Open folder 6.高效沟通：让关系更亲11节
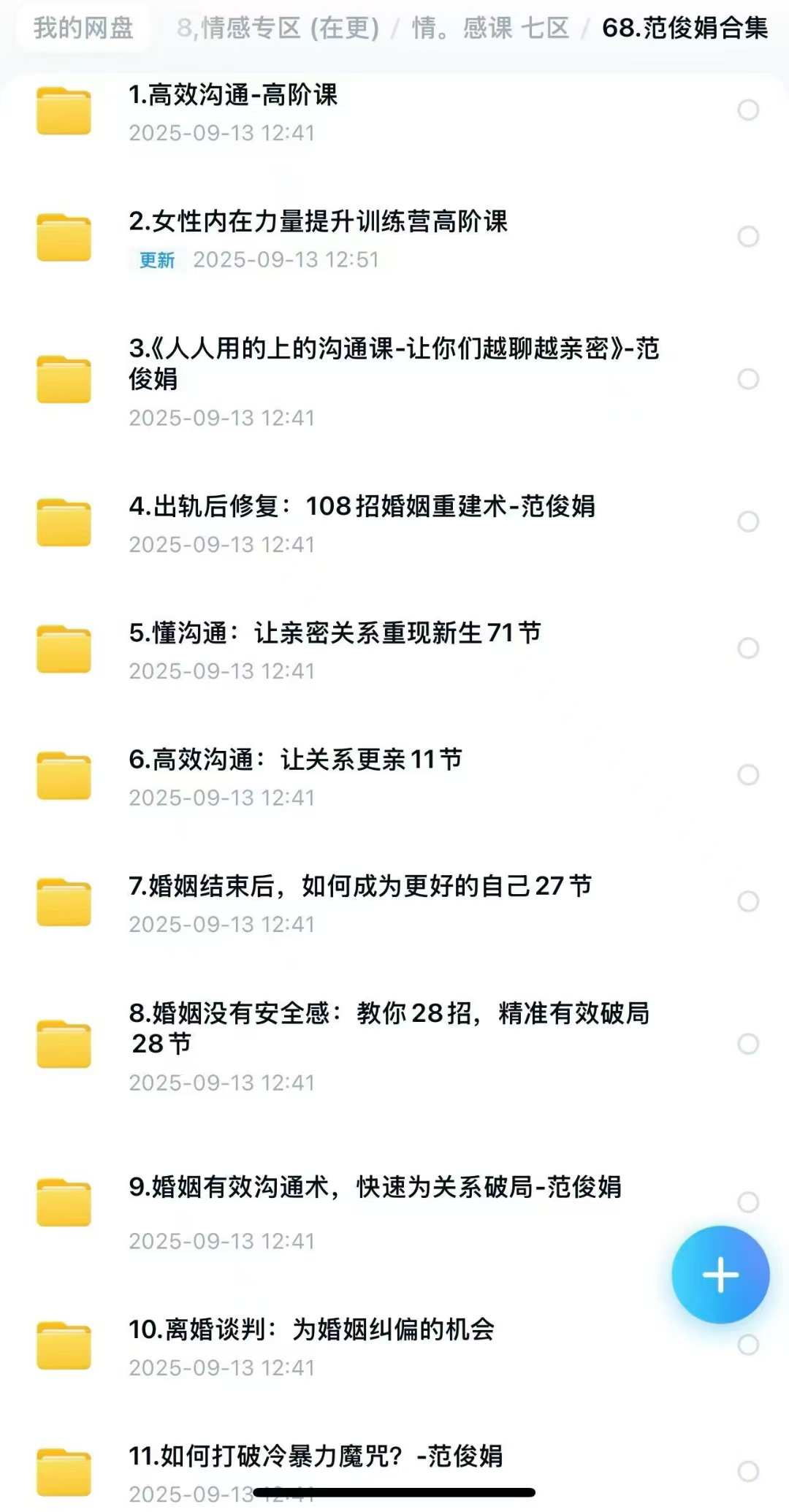Image resolution: width=789 pixels, height=1512 pixels. pyautogui.click(x=295, y=760)
